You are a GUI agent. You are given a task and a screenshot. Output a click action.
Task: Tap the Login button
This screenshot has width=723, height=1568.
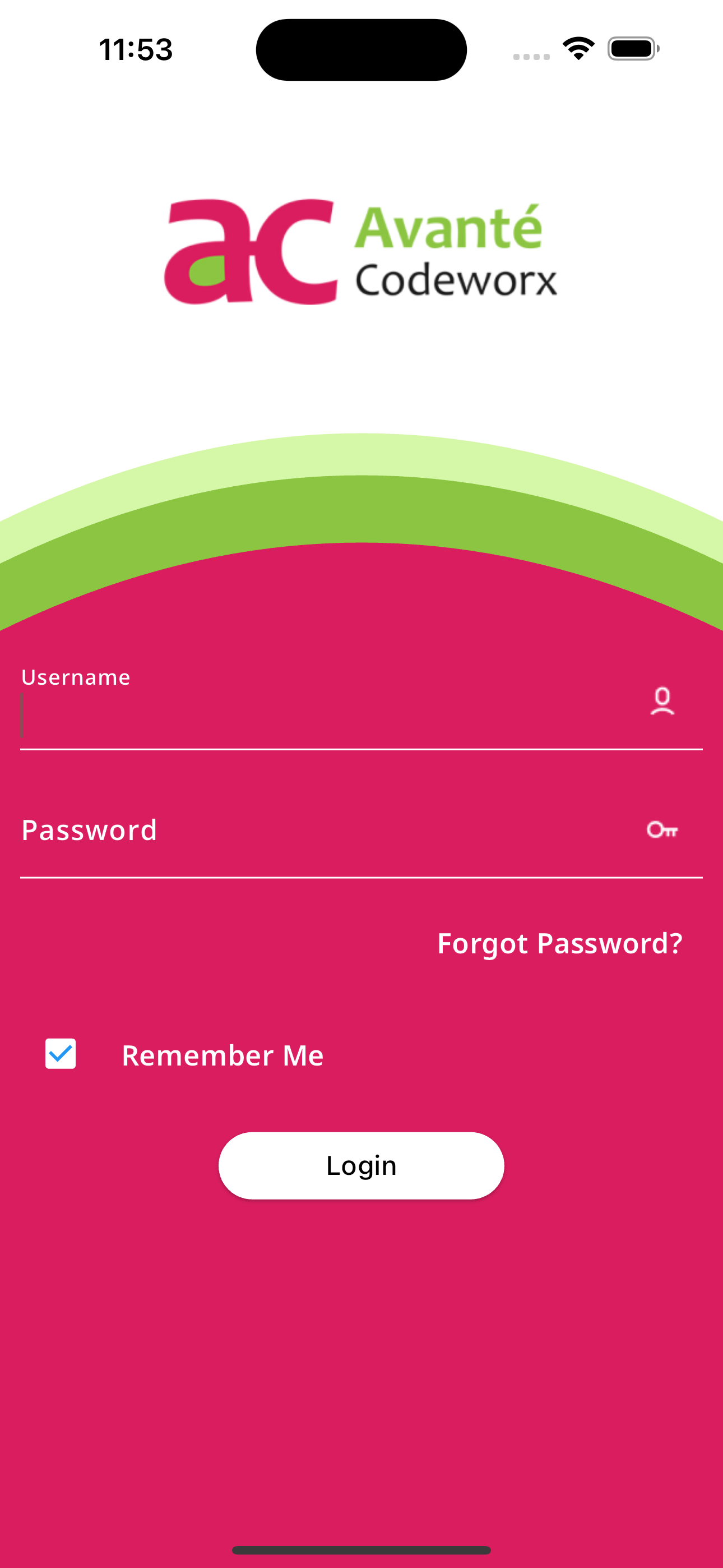361,1166
